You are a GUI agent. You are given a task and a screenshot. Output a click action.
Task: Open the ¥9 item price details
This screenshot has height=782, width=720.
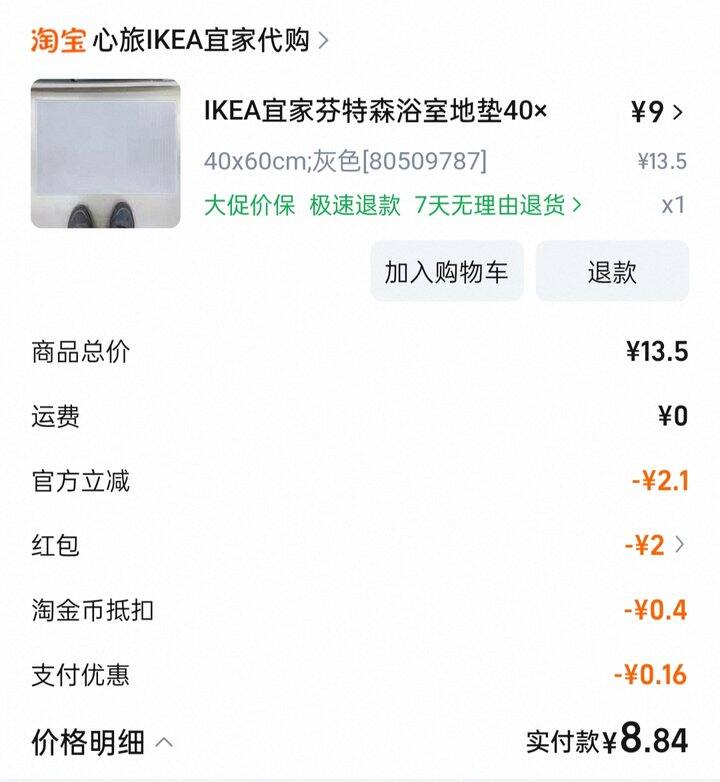coord(657,112)
